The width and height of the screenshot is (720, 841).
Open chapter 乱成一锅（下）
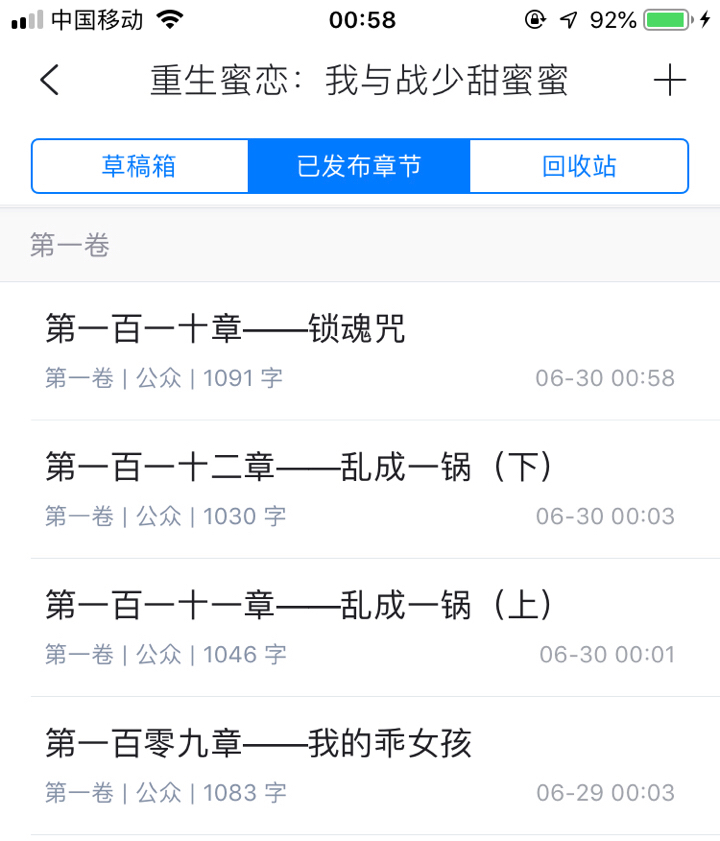tap(360, 488)
